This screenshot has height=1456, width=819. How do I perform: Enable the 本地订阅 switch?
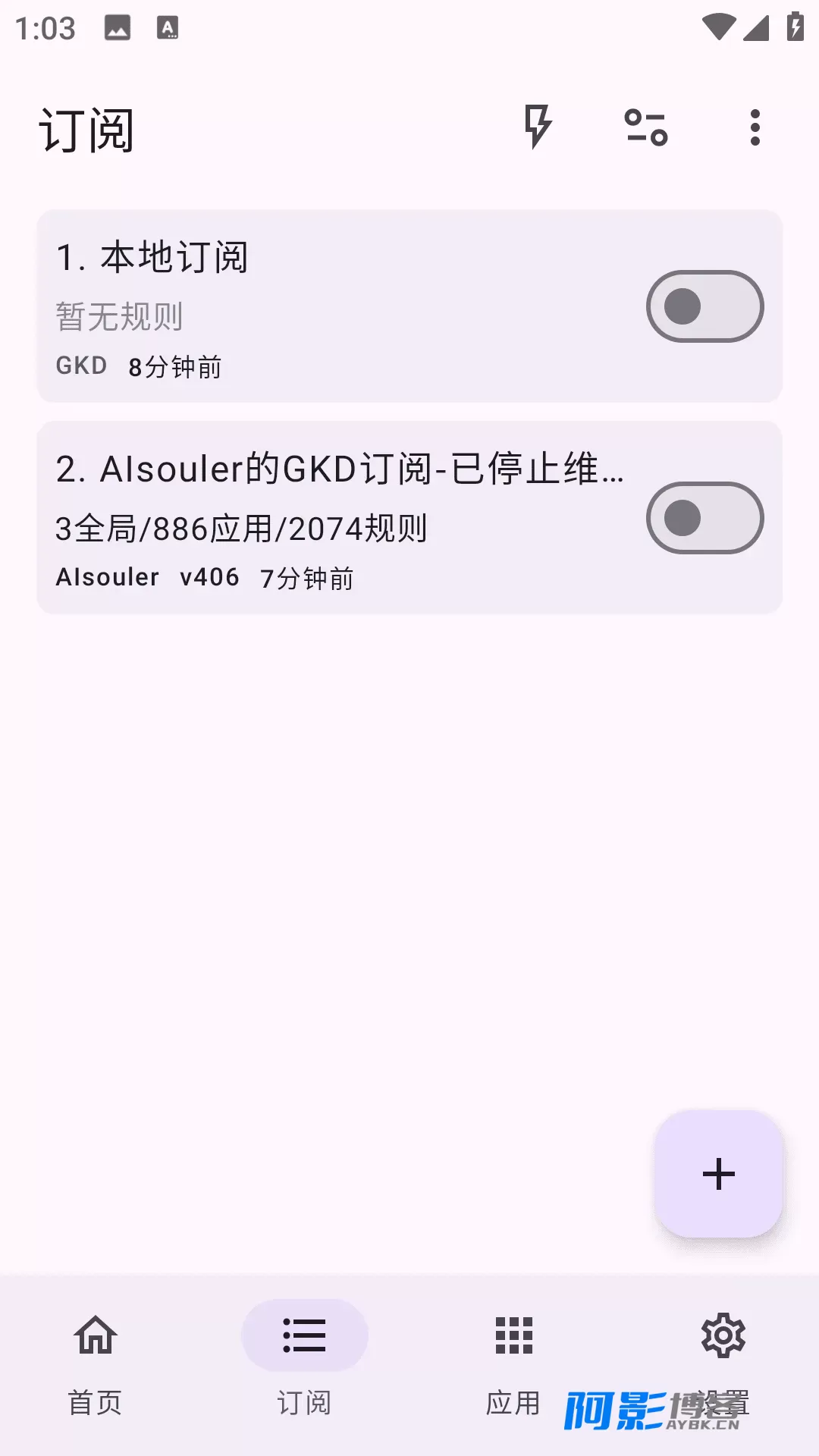(x=704, y=306)
